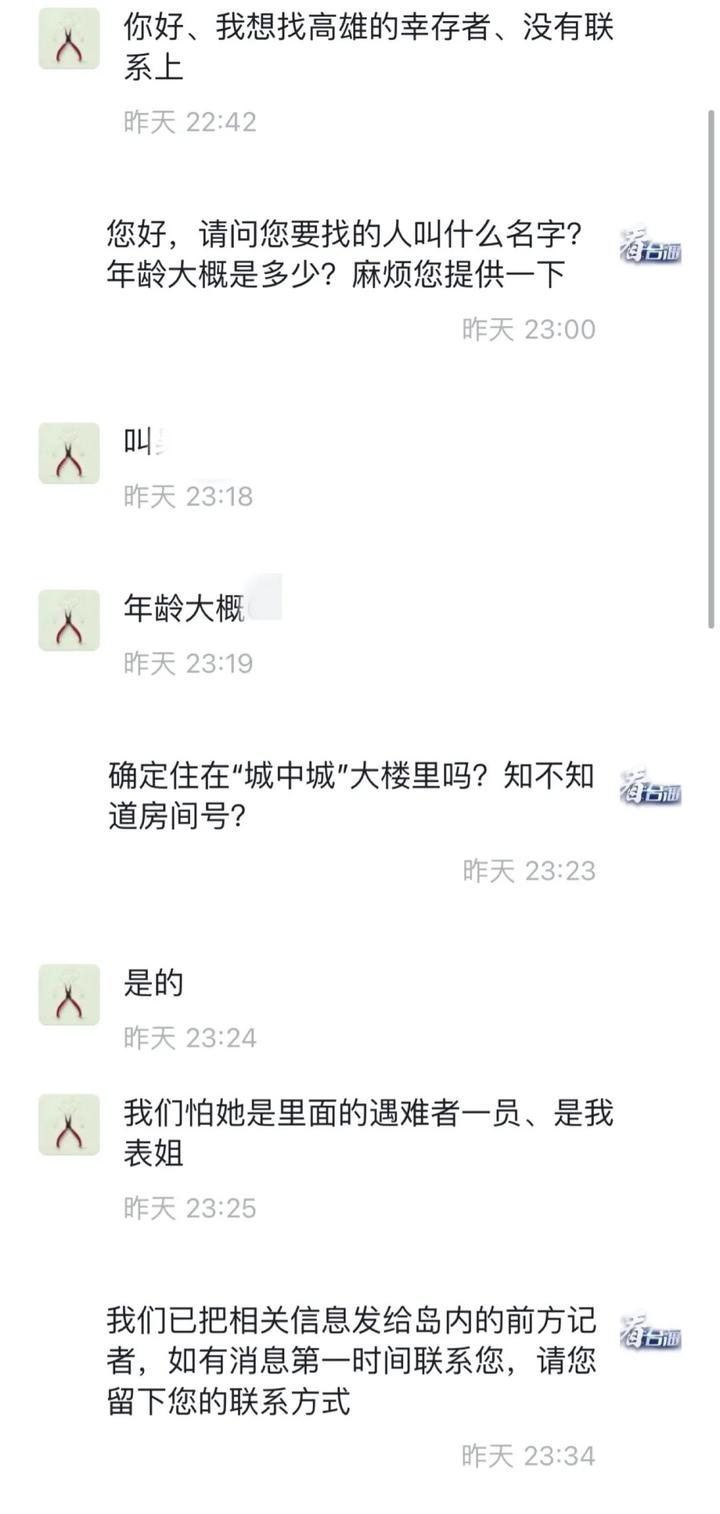Open avatar next to '年龄大概' message
Image resolution: width=720 pixels, height=1514 pixels.
pyautogui.click(x=69, y=620)
